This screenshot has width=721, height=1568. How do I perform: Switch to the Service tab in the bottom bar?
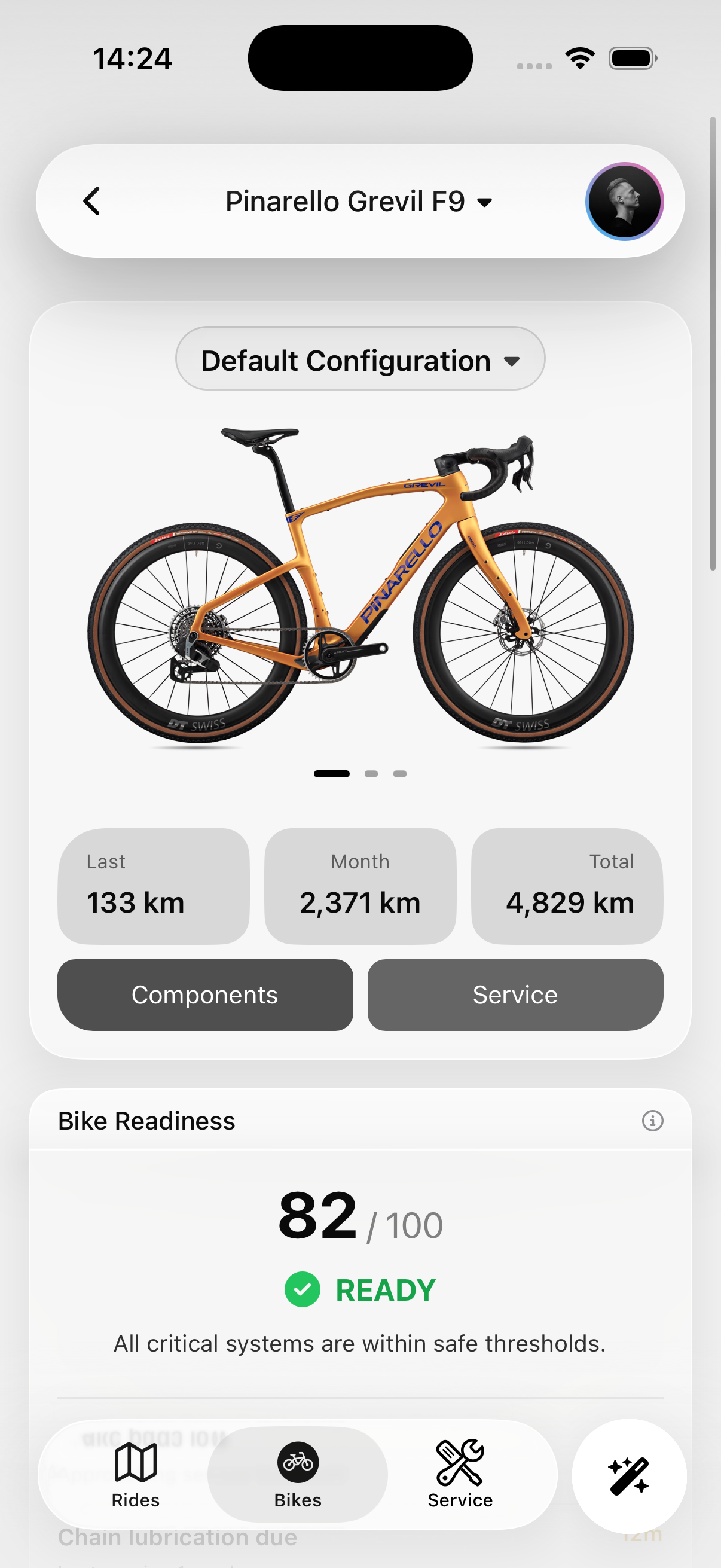point(460,1474)
